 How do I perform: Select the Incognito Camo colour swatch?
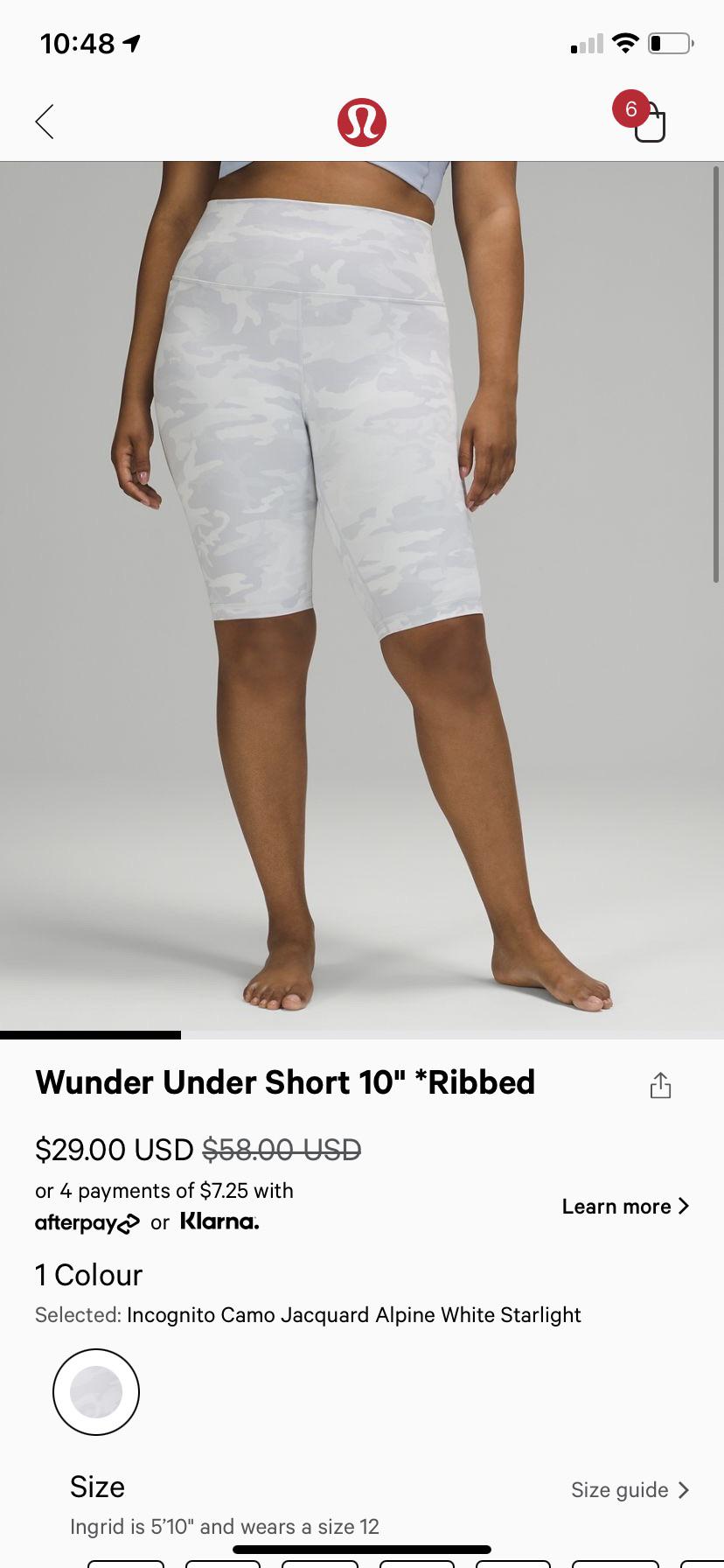[x=96, y=1391]
